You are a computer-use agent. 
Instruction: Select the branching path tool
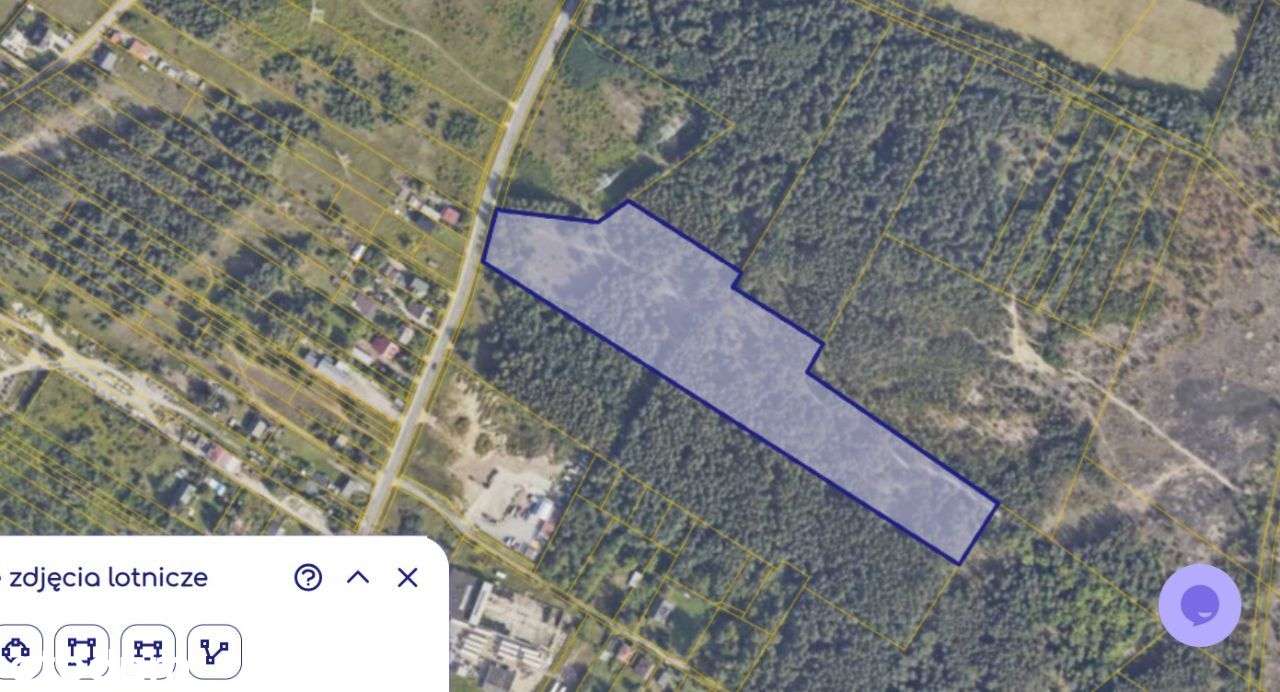click(214, 651)
